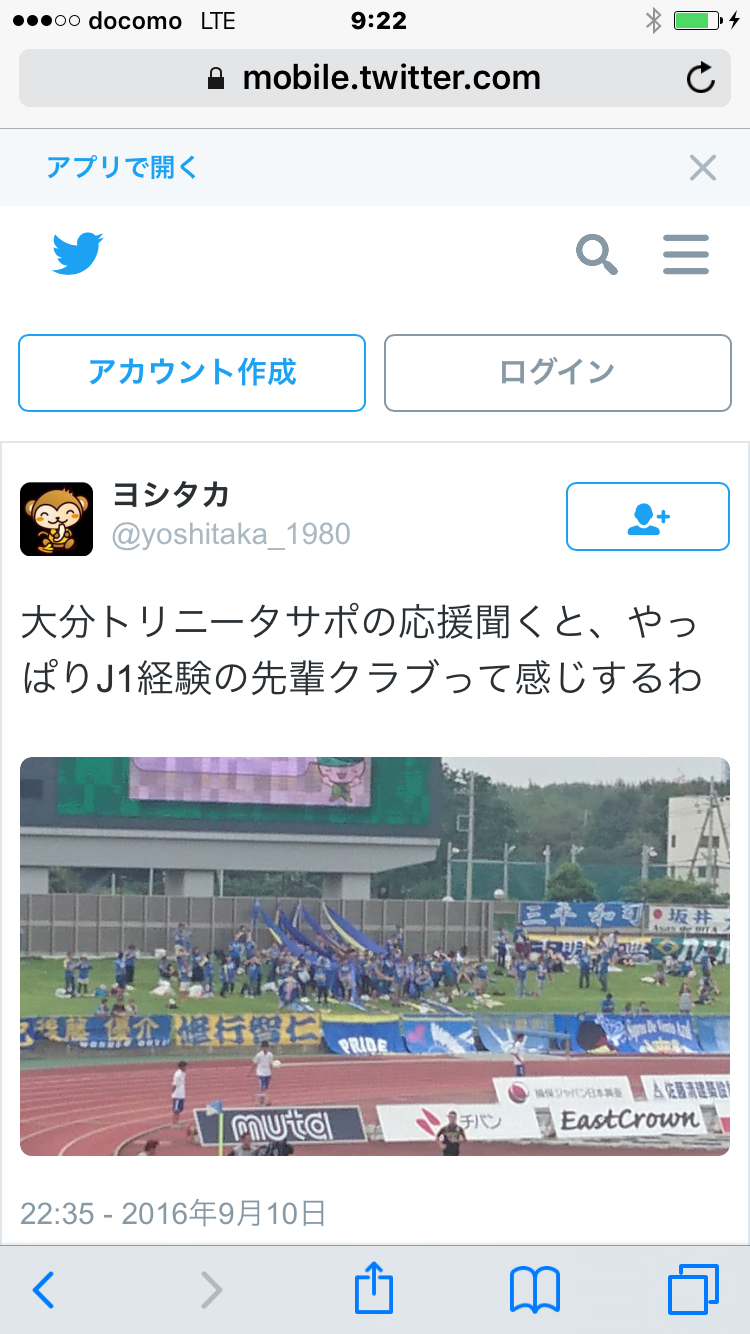Tap アカウント作成 to create account
The height and width of the screenshot is (1334, 750).
192,373
